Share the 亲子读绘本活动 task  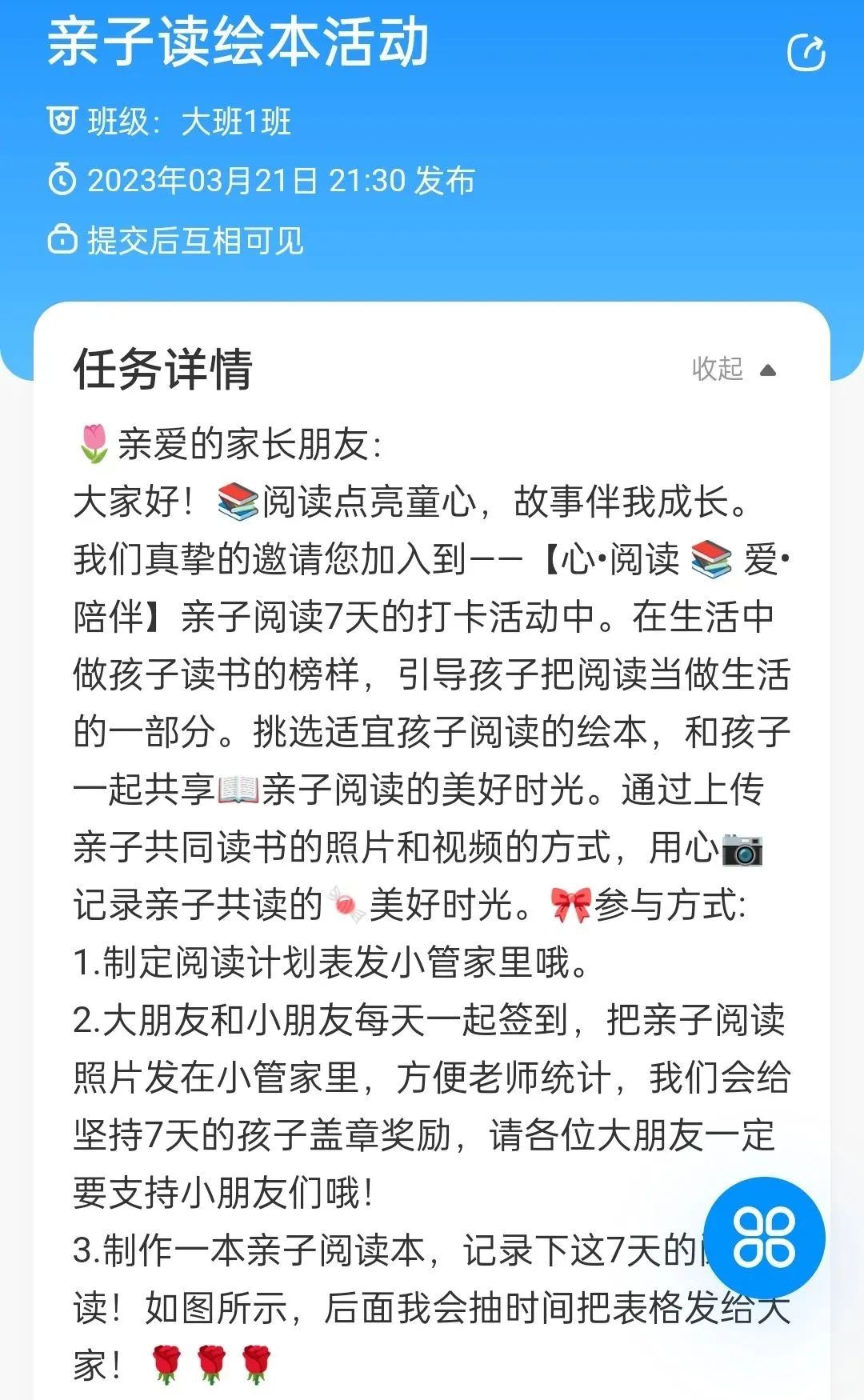click(x=806, y=53)
